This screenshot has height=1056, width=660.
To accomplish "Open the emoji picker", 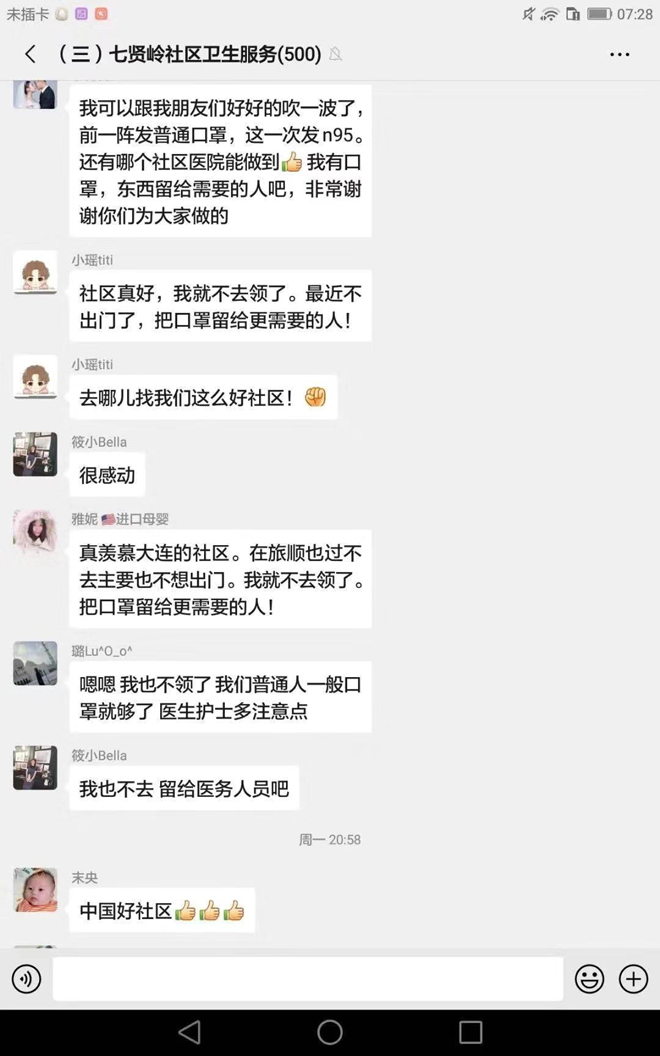I will (590, 979).
